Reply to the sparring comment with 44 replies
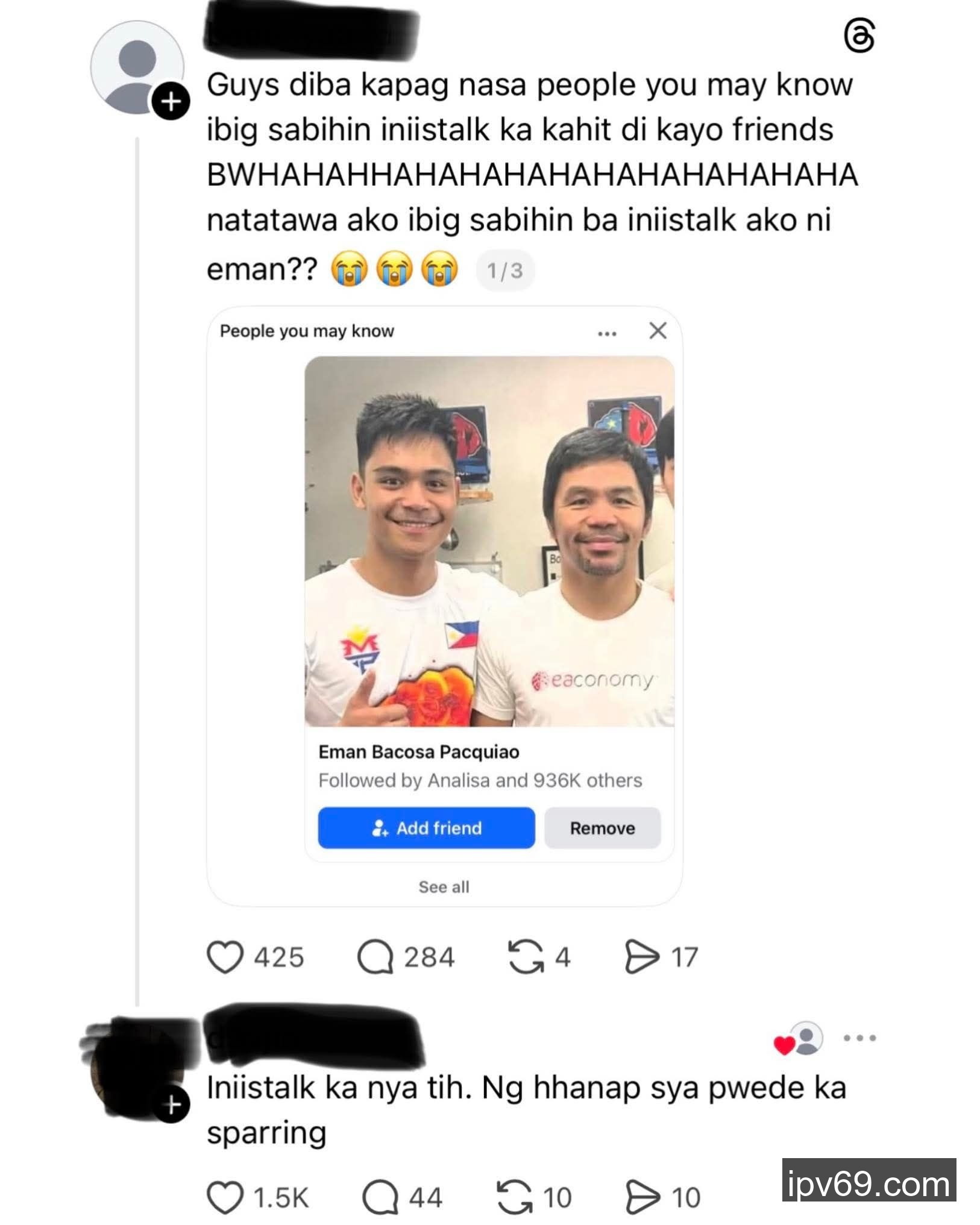 coord(380,1197)
